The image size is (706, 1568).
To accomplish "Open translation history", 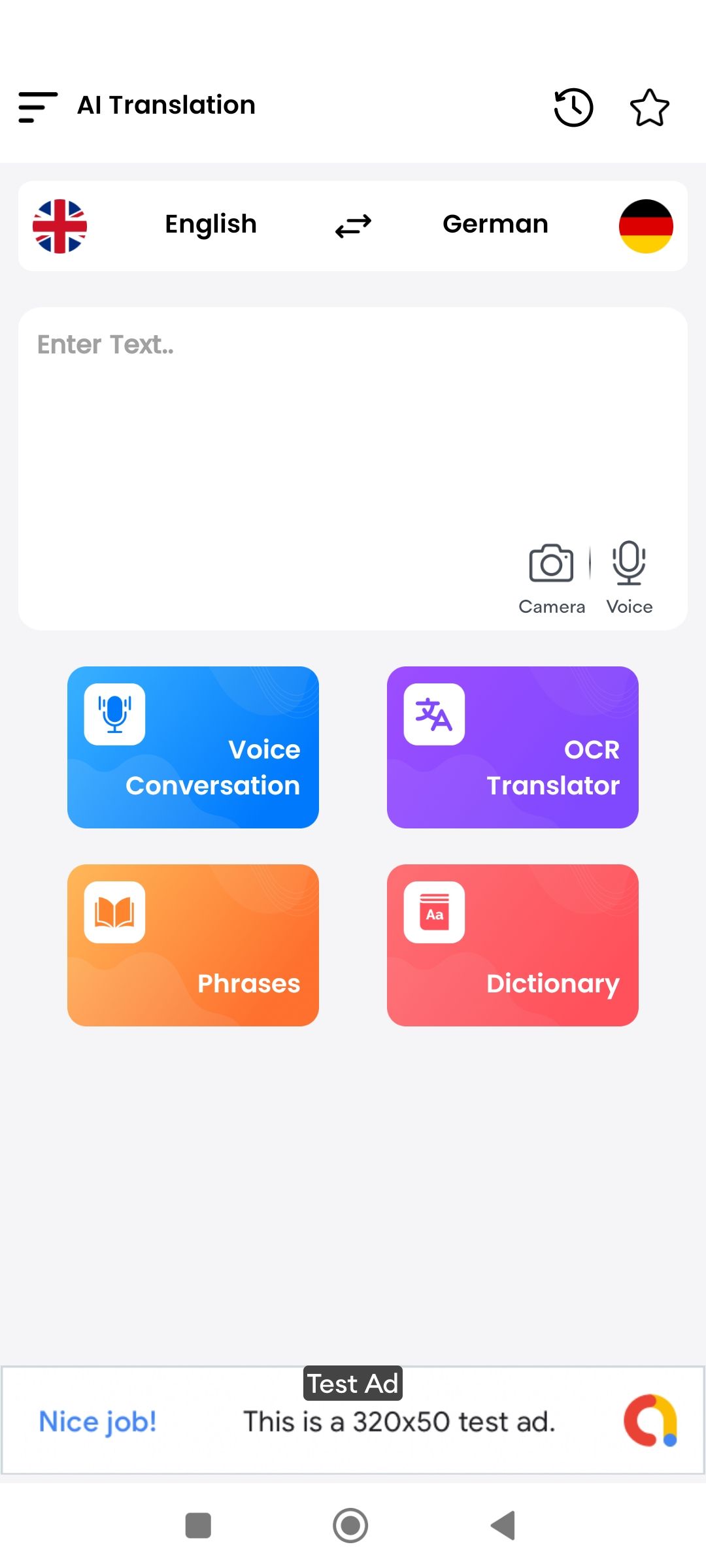I will [573, 107].
